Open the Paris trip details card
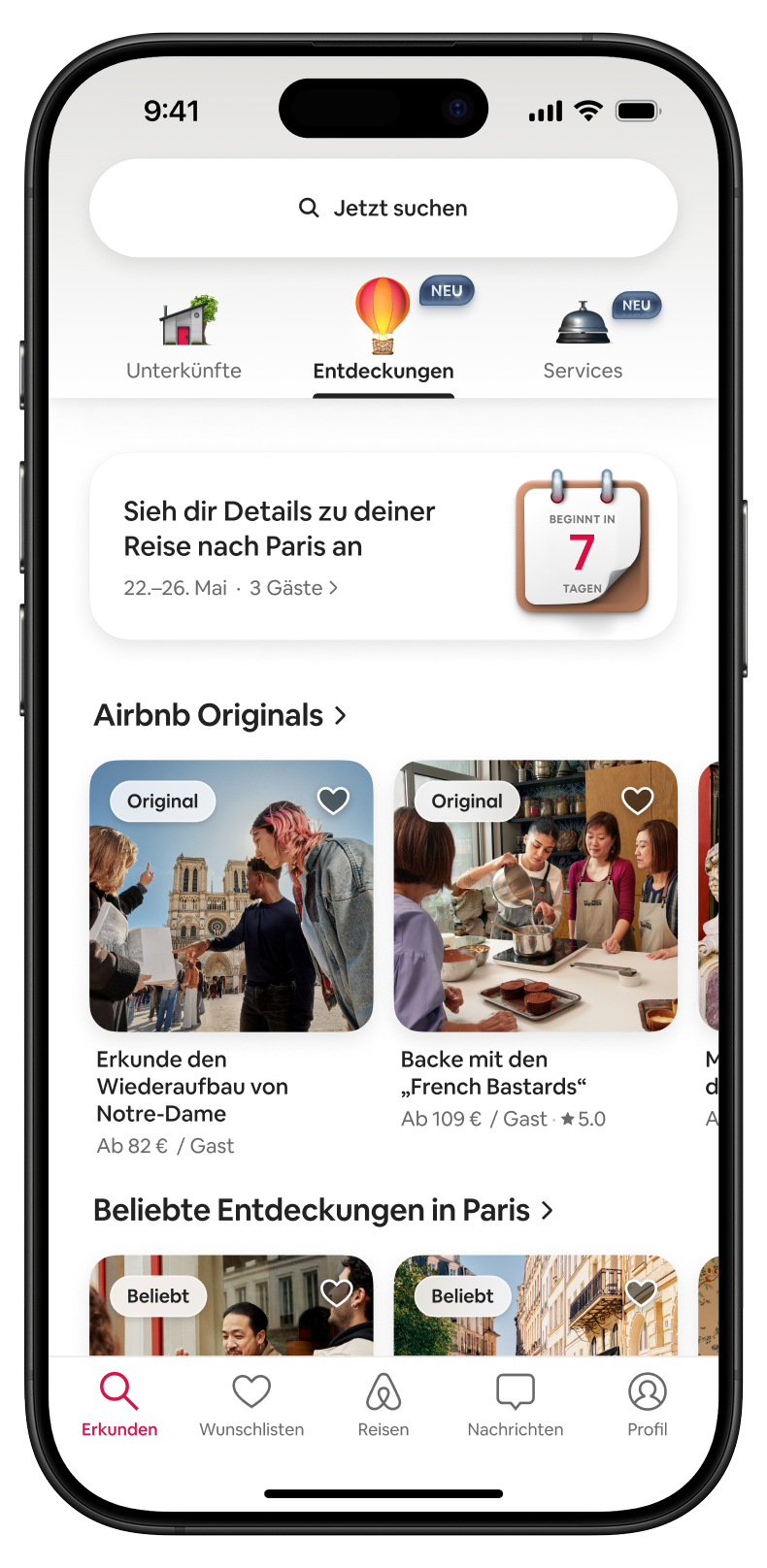The width and height of the screenshot is (767, 1568). coord(383,546)
